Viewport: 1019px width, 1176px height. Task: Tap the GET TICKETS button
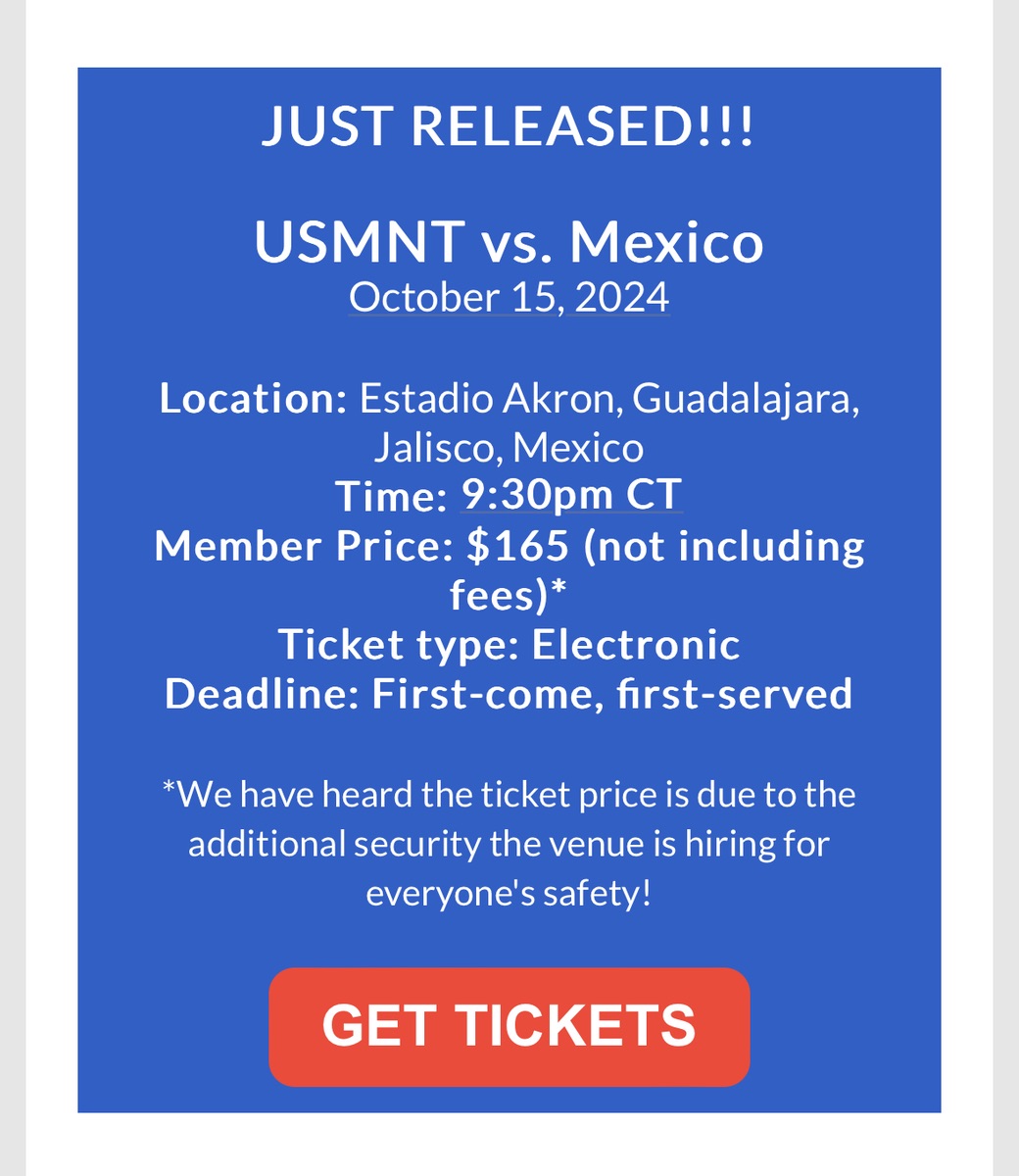(x=509, y=1026)
